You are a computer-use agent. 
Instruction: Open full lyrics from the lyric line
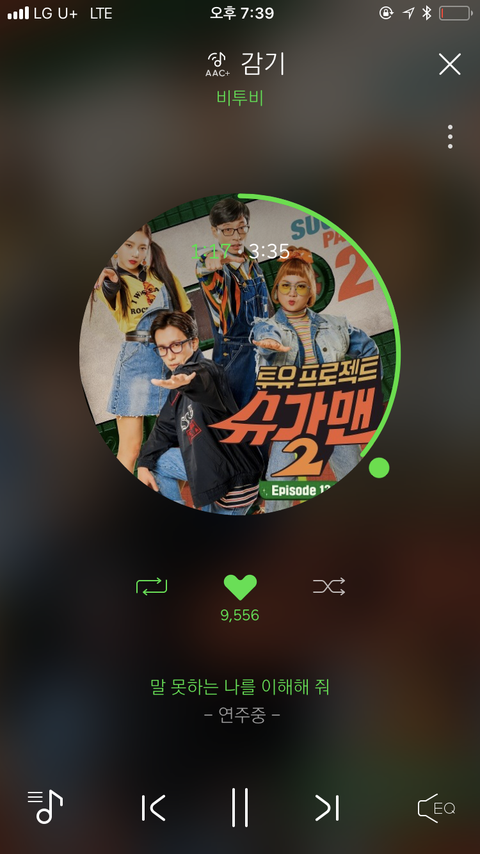point(240,687)
